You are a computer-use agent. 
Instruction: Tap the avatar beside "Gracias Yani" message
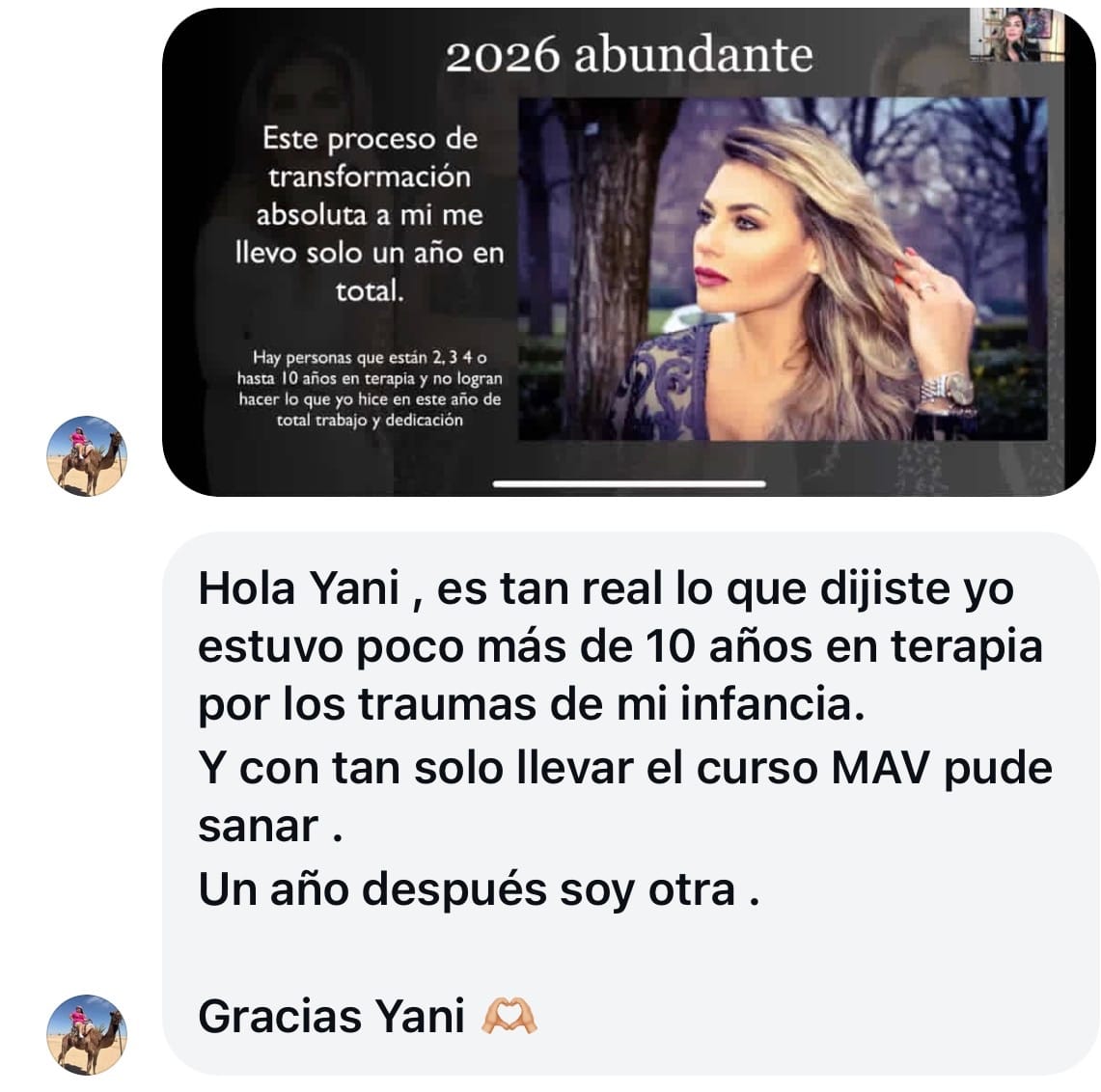pyautogui.click(x=88, y=1034)
